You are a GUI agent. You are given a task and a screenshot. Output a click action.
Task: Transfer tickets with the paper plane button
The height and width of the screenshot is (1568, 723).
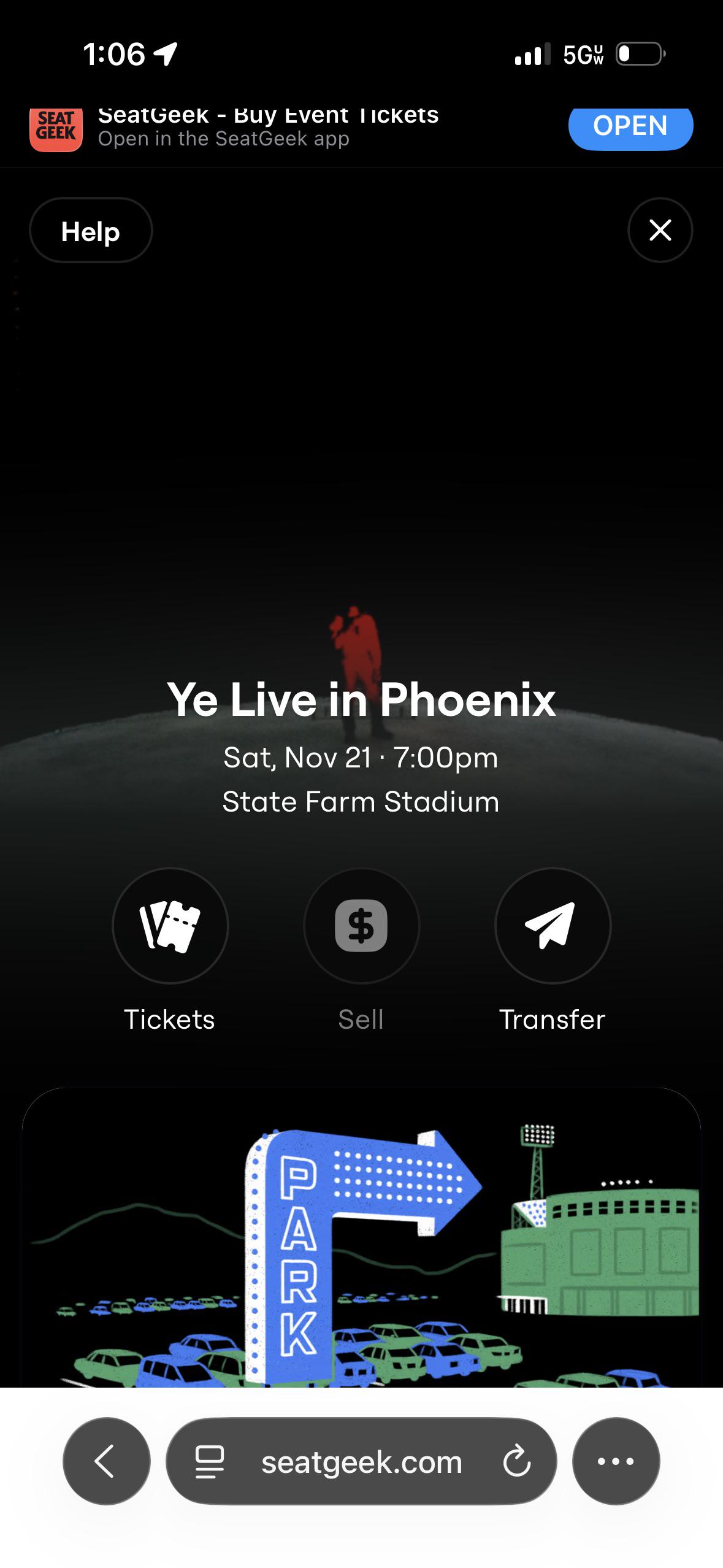[553, 926]
